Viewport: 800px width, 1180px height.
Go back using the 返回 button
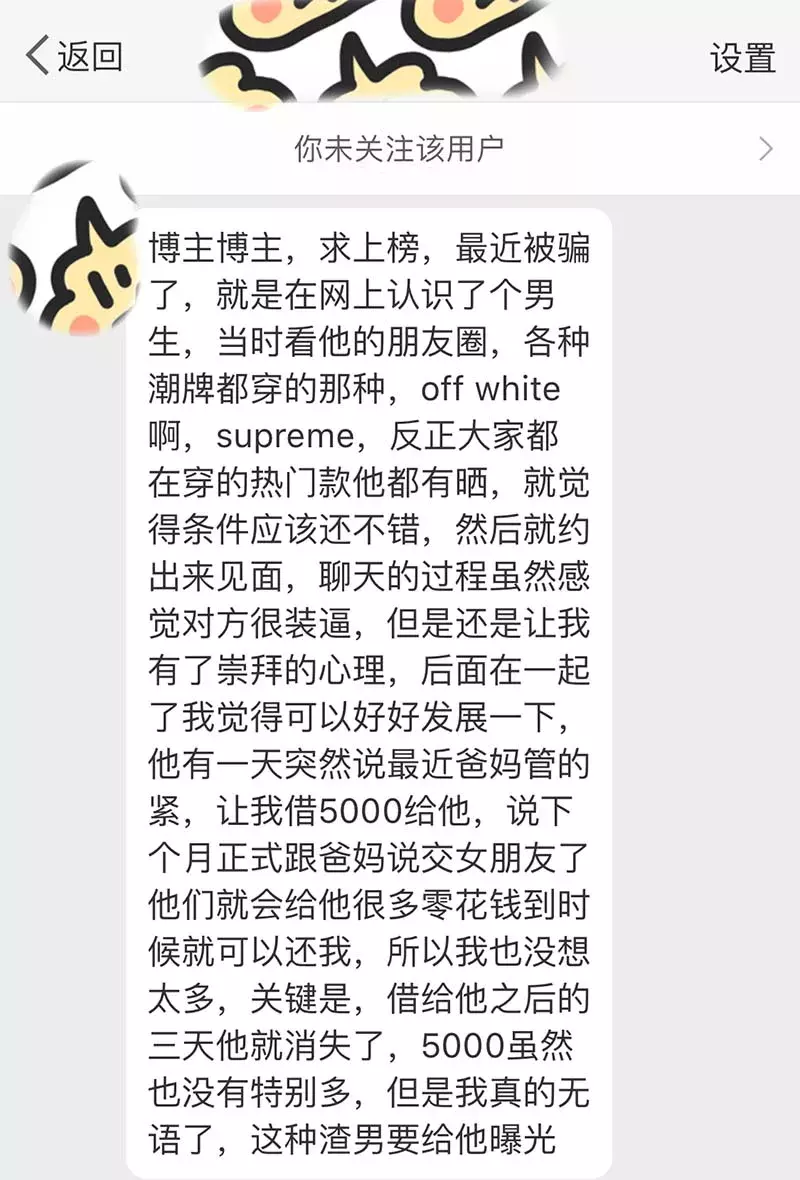pos(75,56)
